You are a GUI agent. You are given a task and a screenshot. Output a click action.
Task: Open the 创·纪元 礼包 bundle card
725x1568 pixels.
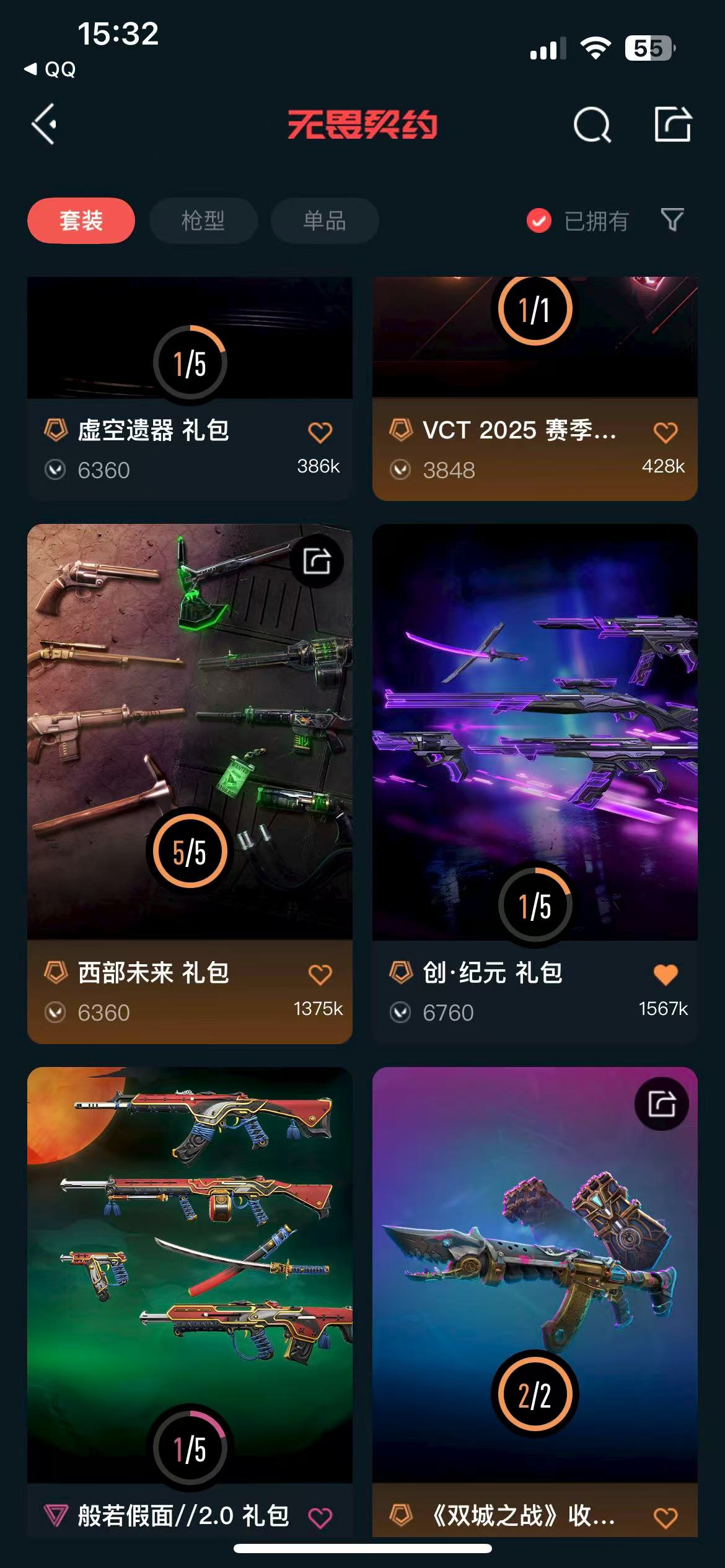click(535, 731)
